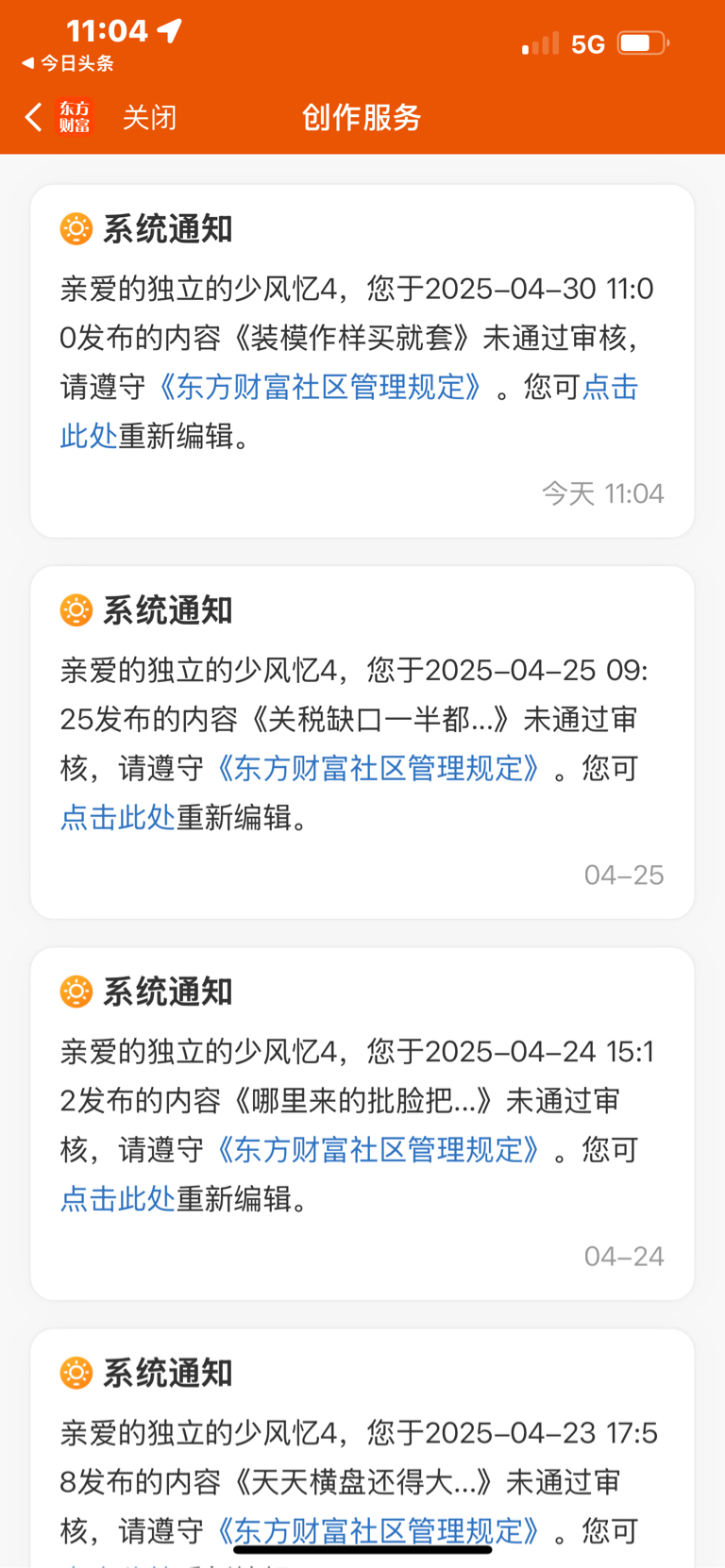Open community rules link in 04-25 notice

(379, 768)
